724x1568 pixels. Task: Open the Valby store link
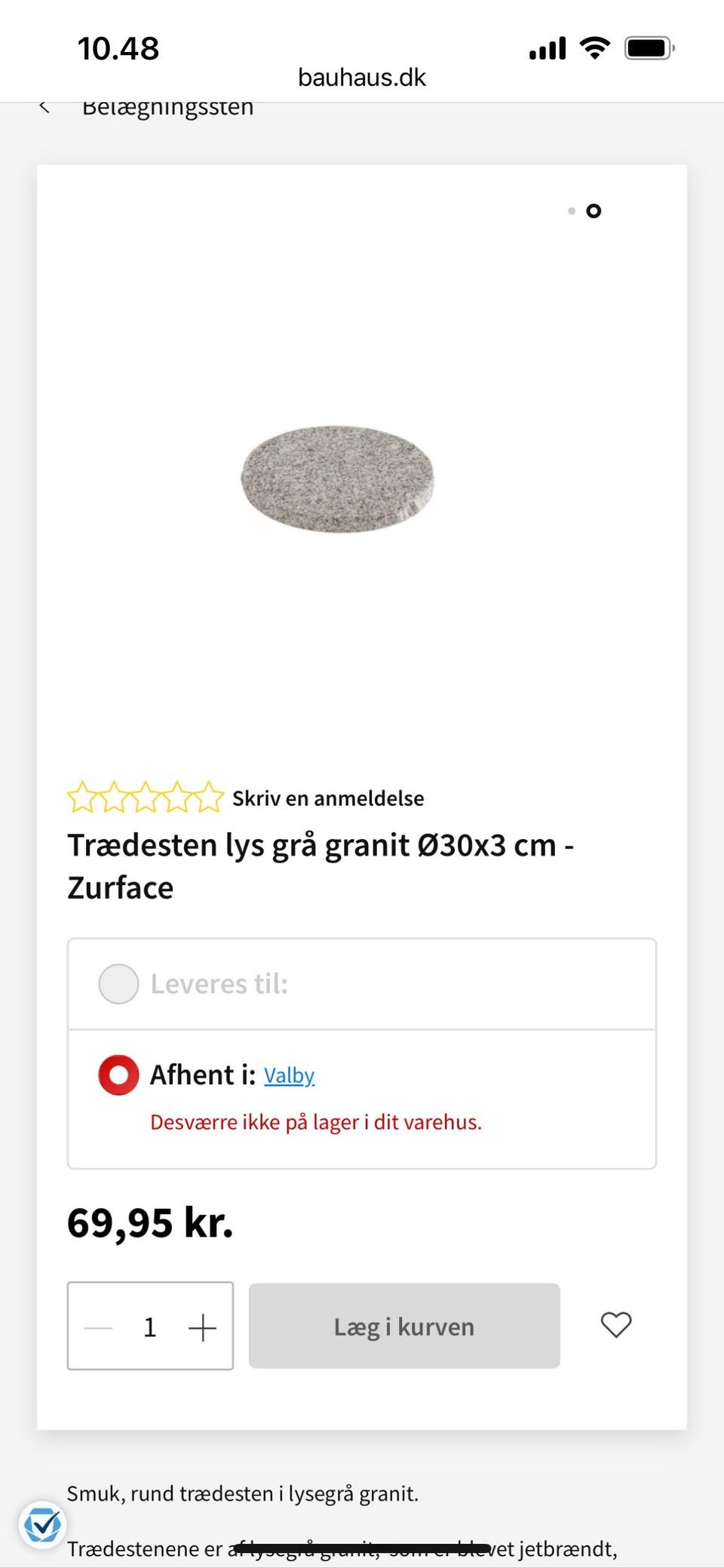click(289, 1076)
